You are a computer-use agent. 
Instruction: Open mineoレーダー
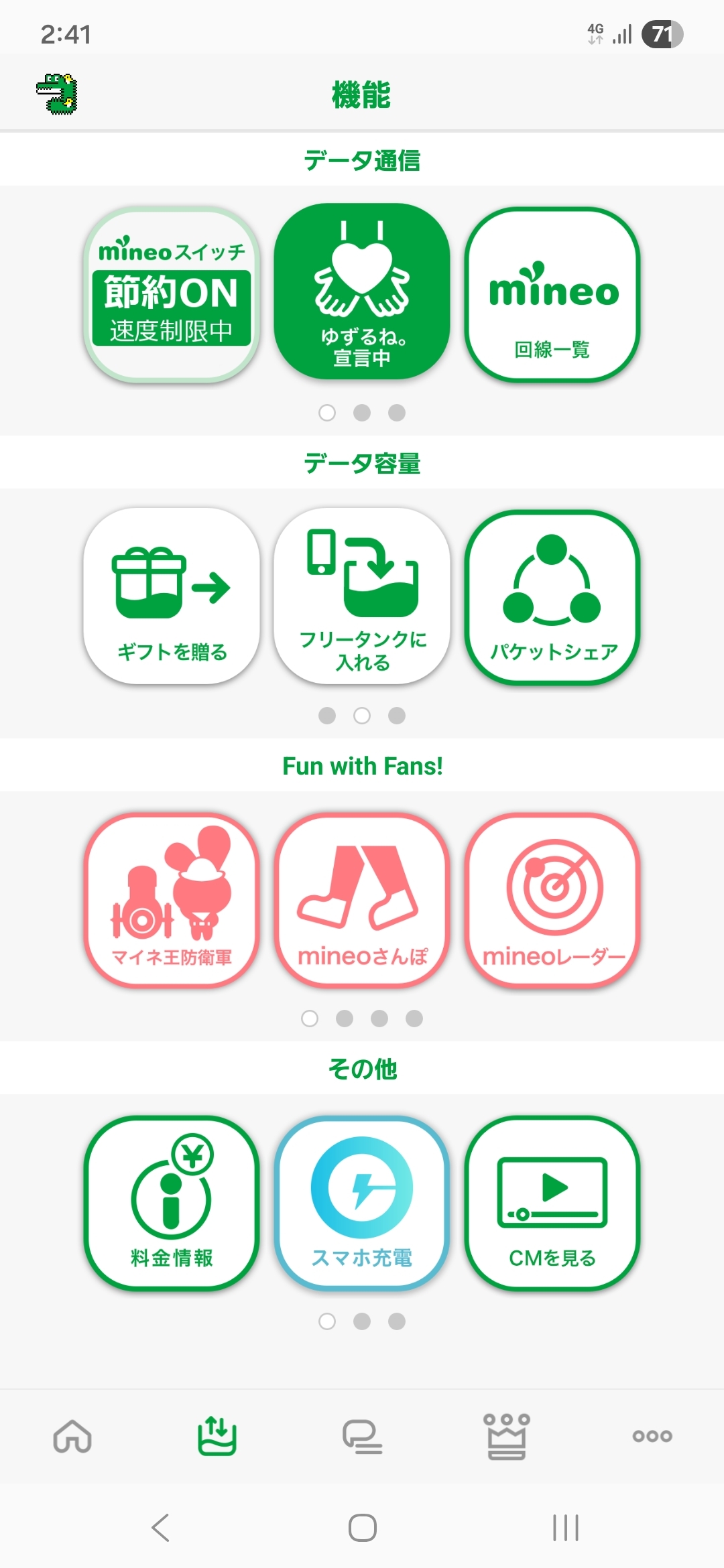click(552, 900)
